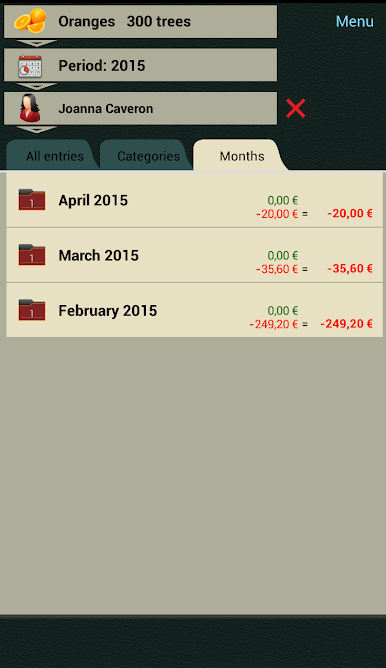Remove the Joanna Caveron filter with red X
Image resolution: width=386 pixels, height=668 pixels.
[x=296, y=108]
